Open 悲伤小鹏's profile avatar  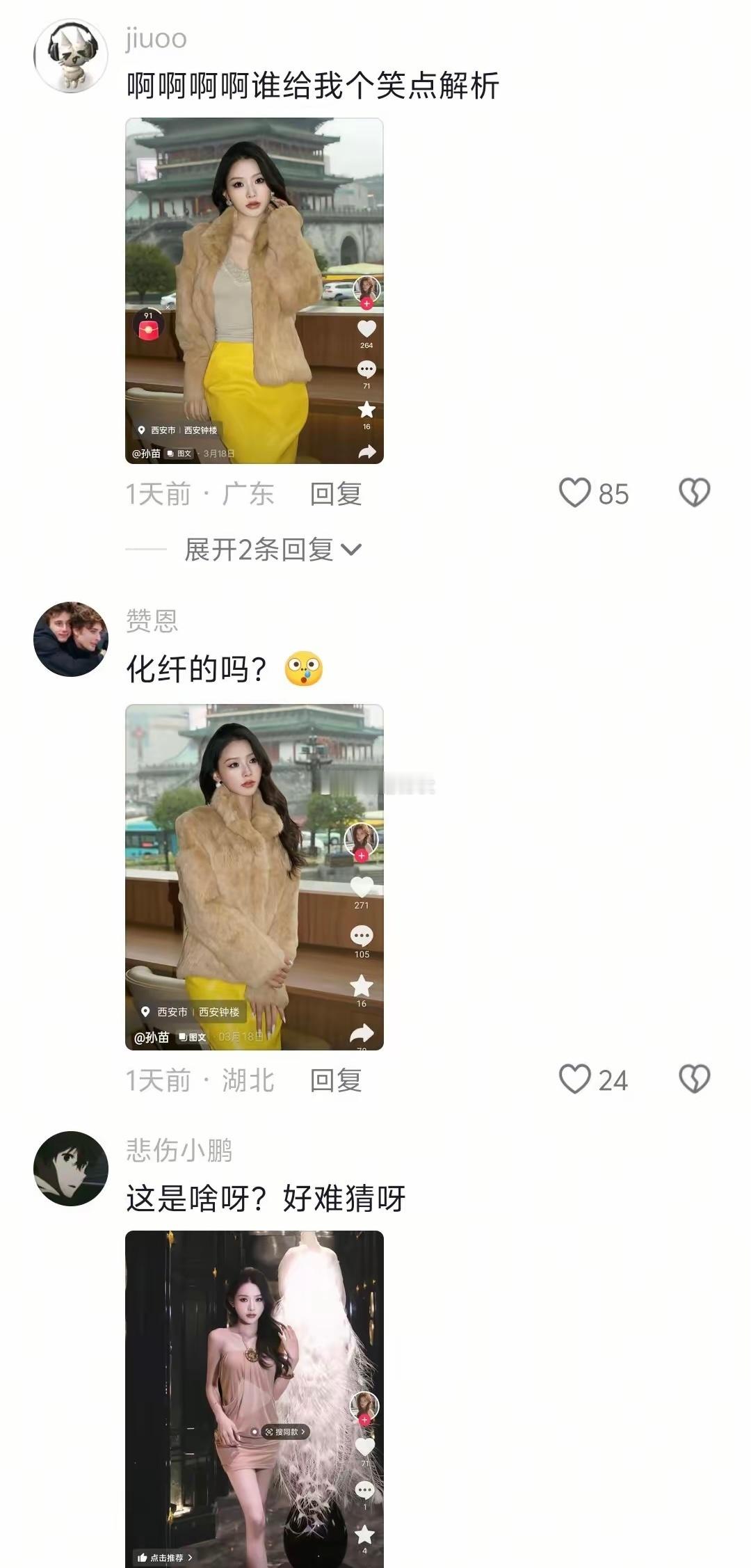coord(71,1169)
